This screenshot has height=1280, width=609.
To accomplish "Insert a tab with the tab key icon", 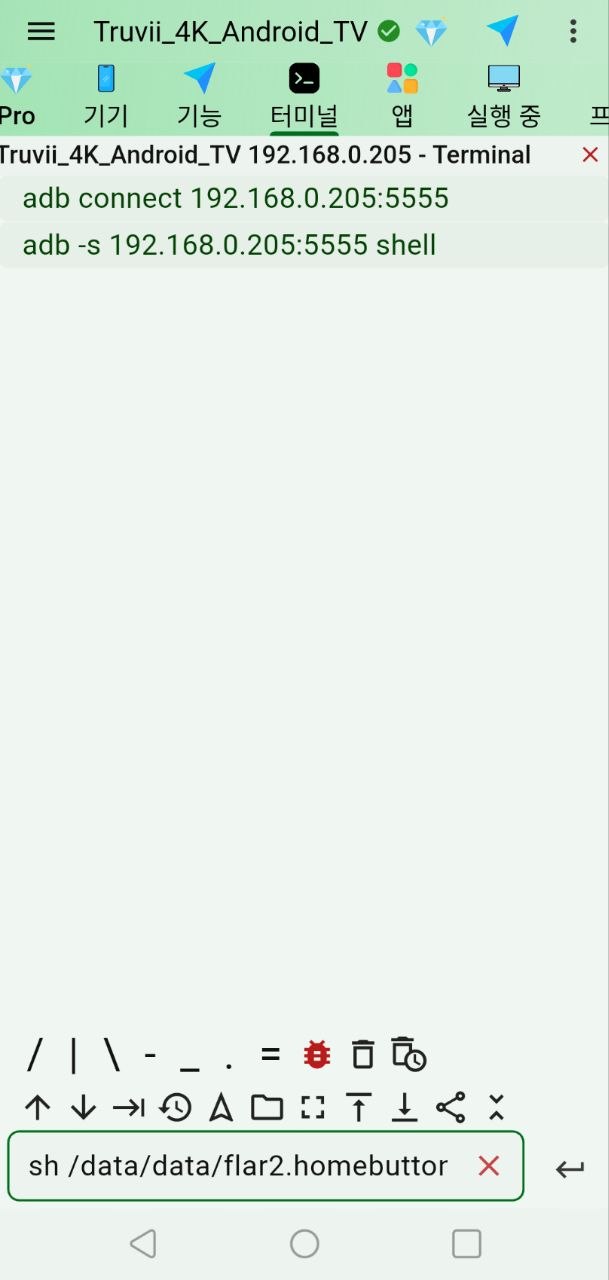I will click(128, 1107).
